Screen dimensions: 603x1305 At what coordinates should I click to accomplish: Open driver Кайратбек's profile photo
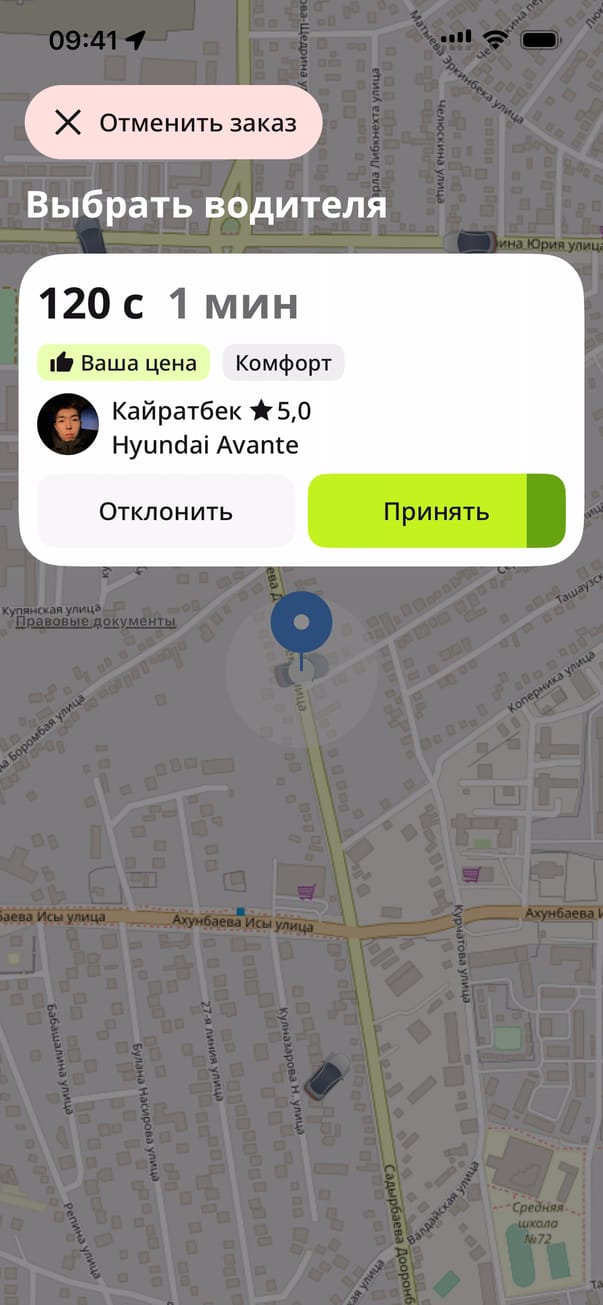point(68,424)
